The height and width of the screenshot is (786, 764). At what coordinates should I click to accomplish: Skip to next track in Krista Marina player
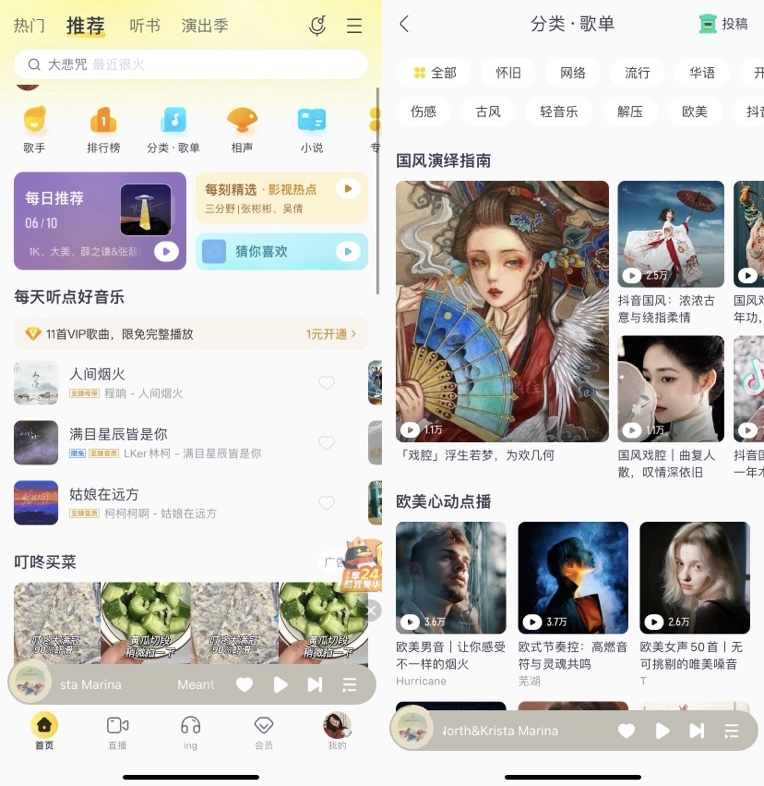pos(697,731)
